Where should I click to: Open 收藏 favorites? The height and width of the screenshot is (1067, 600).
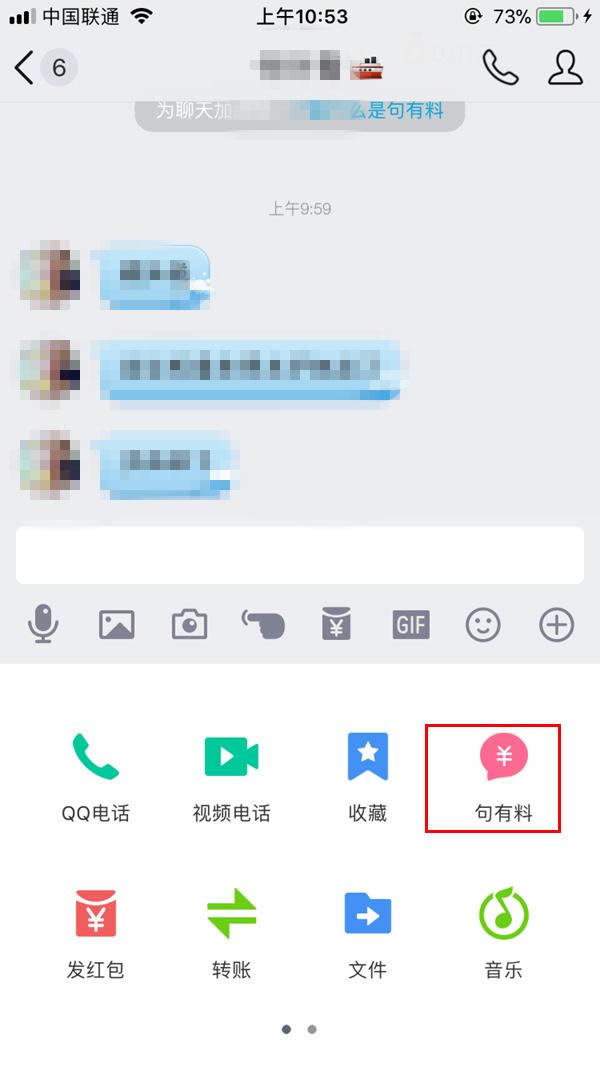(367, 777)
